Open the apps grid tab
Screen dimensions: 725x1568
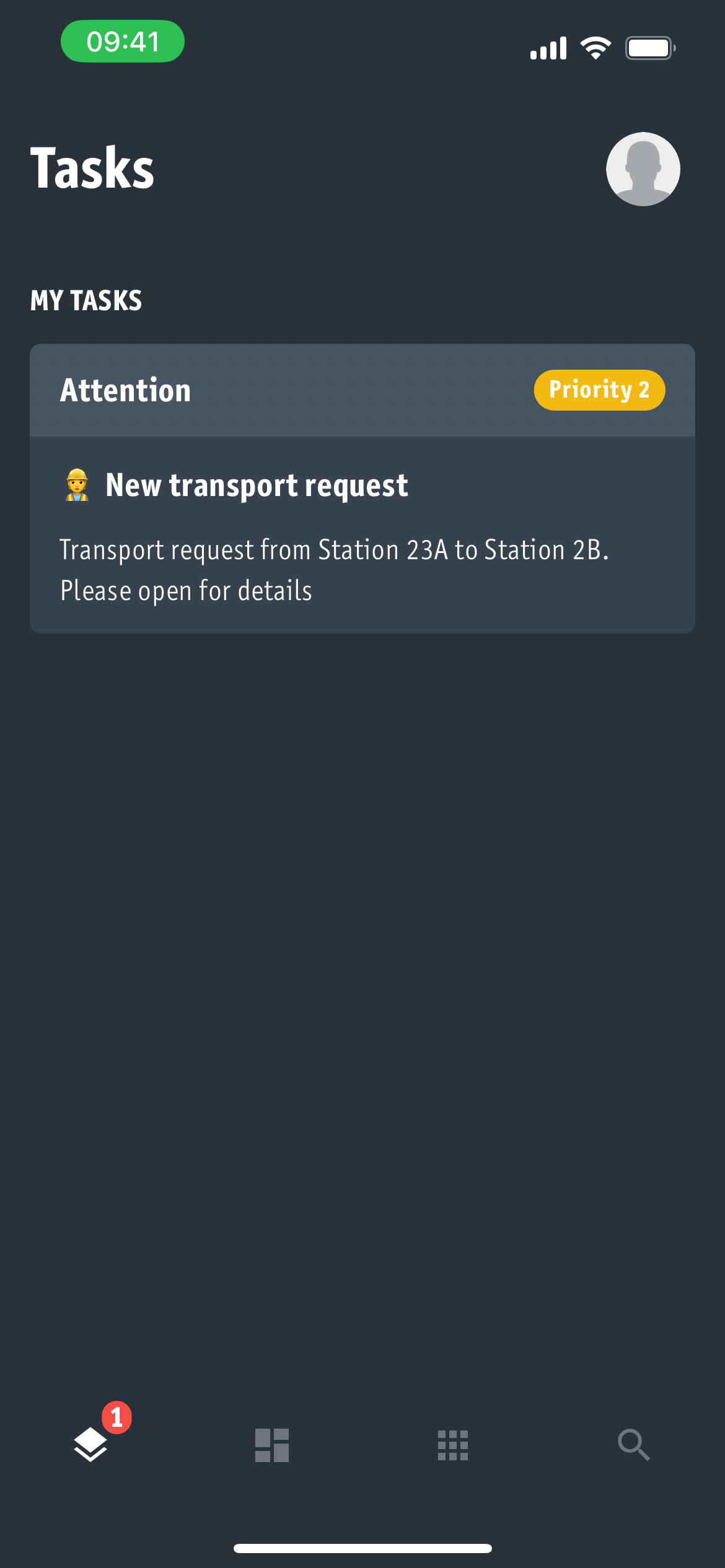coord(453,1445)
